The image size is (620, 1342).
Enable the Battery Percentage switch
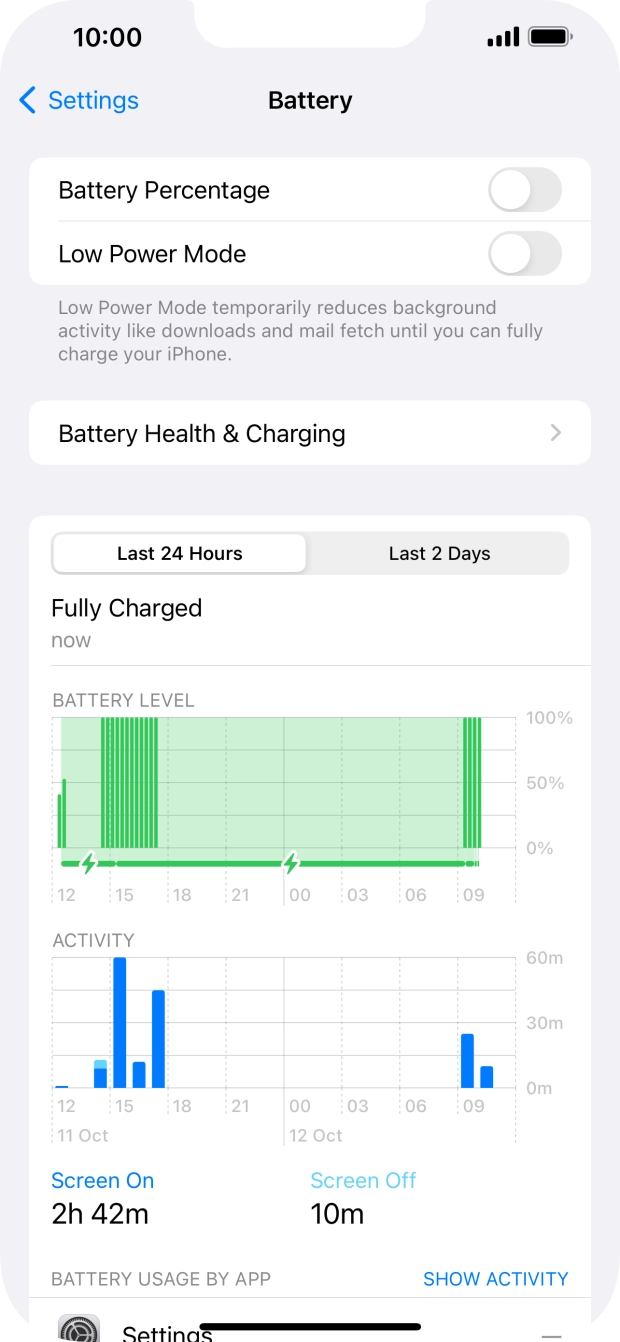pyautogui.click(x=525, y=190)
